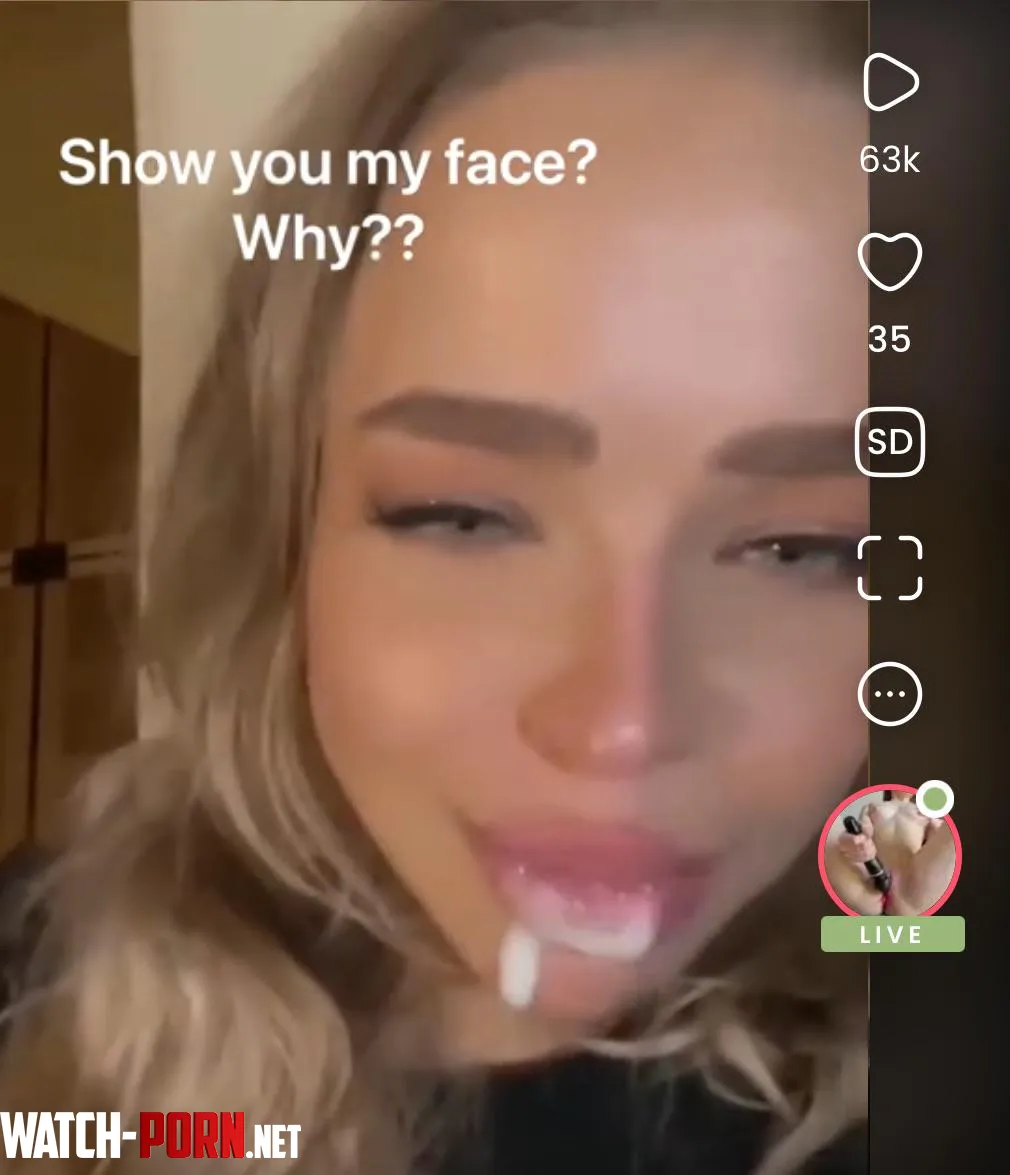Open the three-dot more options menu
Image resolution: width=1010 pixels, height=1175 pixels.
pyautogui.click(x=889, y=693)
